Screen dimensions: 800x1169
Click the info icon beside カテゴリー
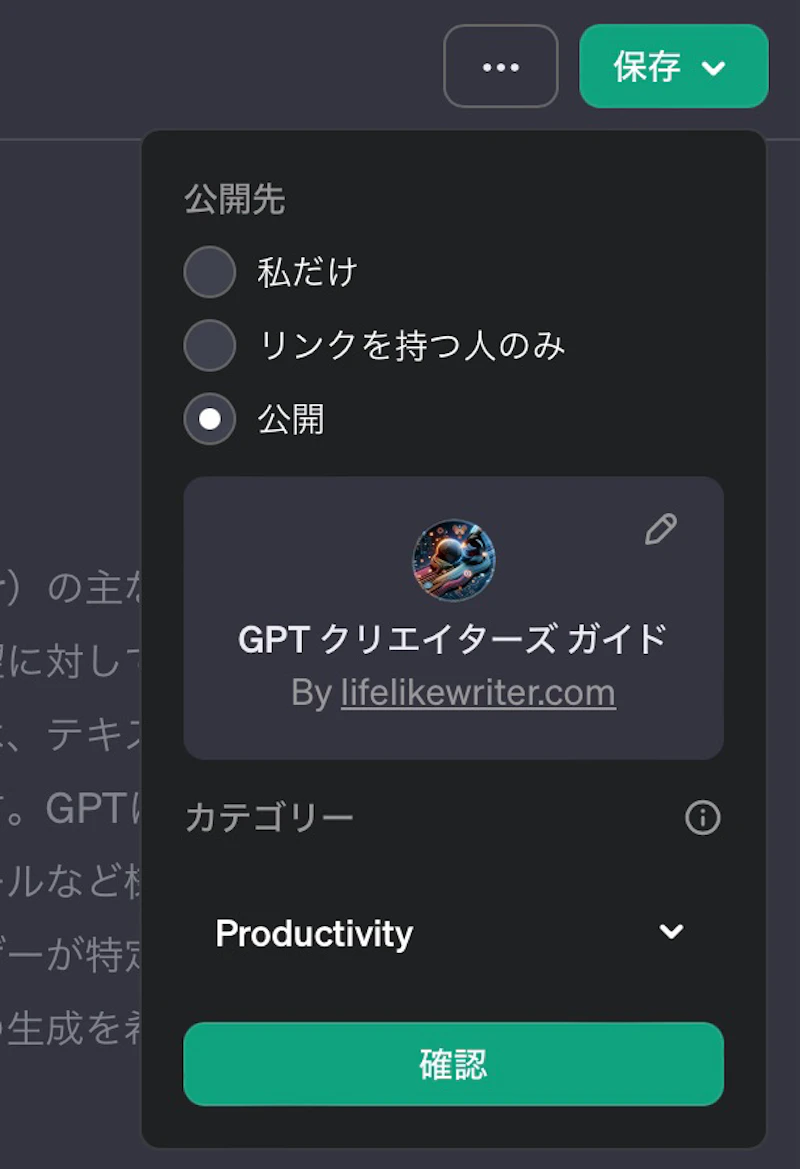701,817
